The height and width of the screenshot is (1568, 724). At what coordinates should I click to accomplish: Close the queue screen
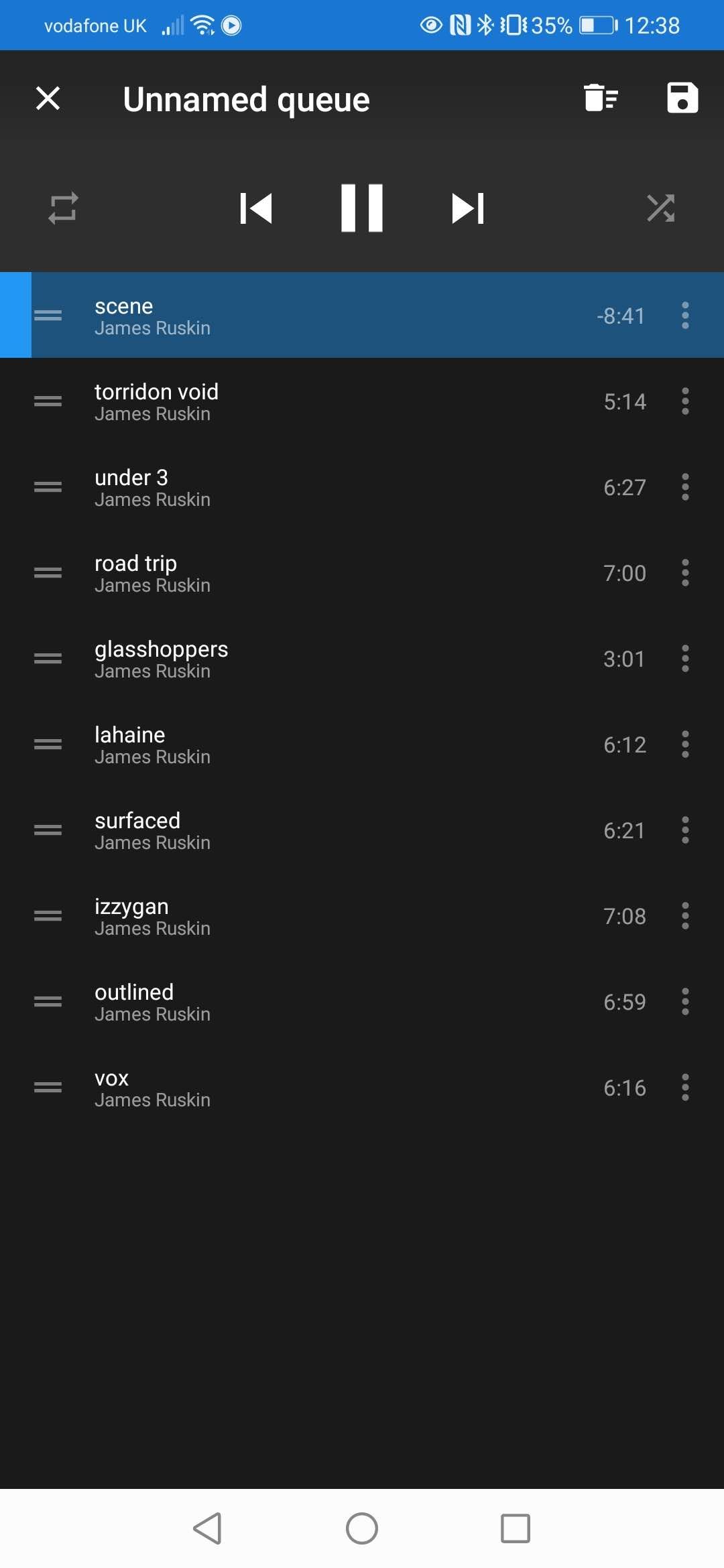[x=48, y=99]
